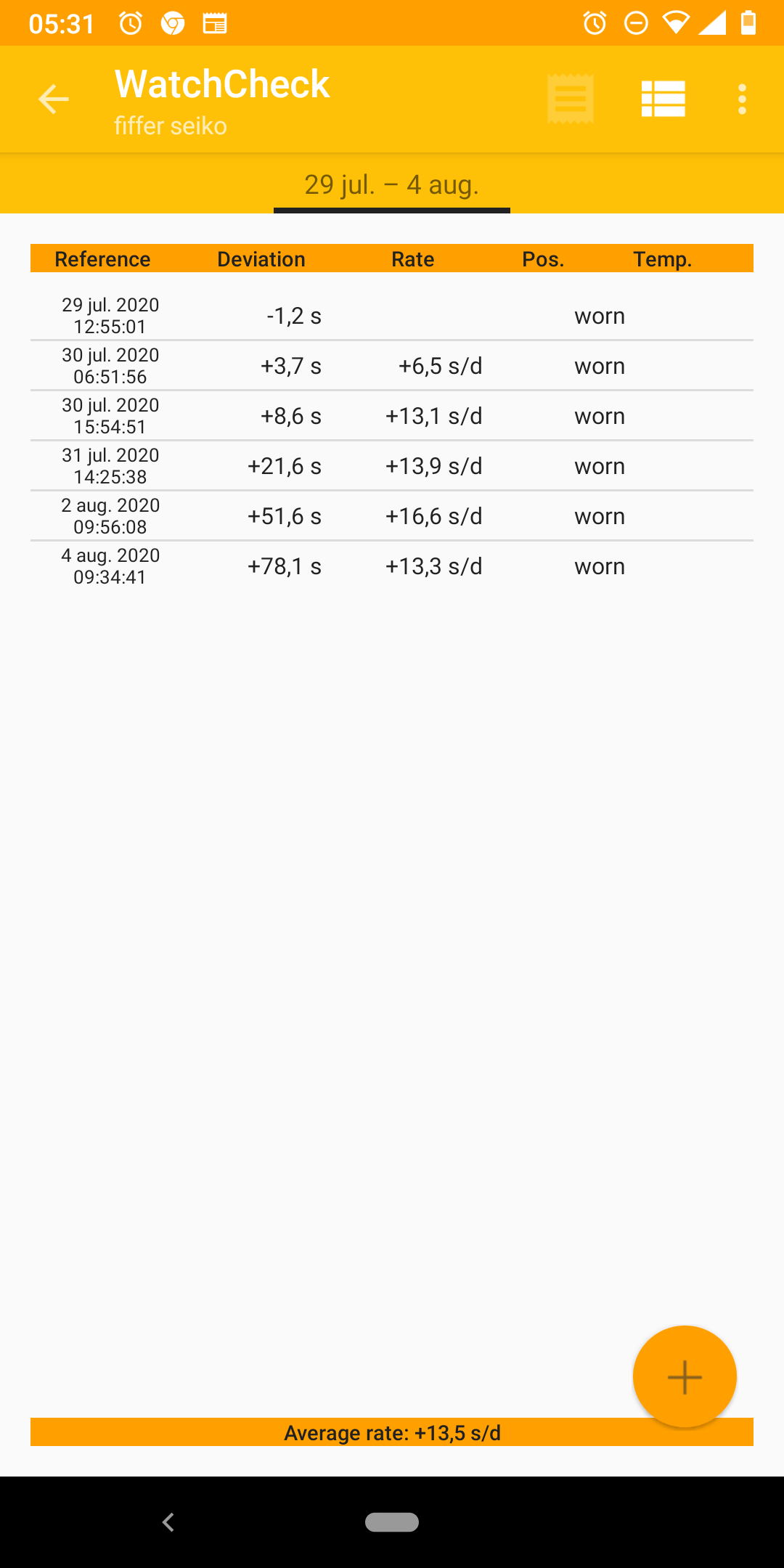Switch to the list view icon
This screenshot has height=1568, width=784.
pos(663,99)
